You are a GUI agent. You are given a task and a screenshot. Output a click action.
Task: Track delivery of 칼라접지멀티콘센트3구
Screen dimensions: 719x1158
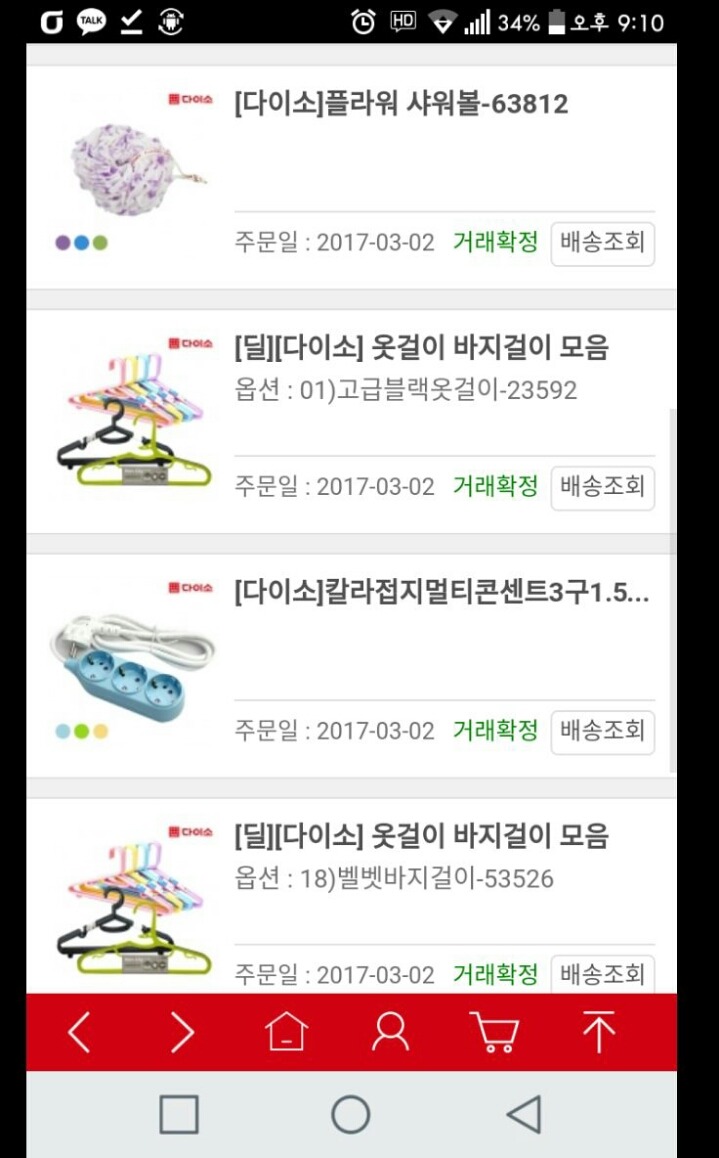click(x=602, y=731)
